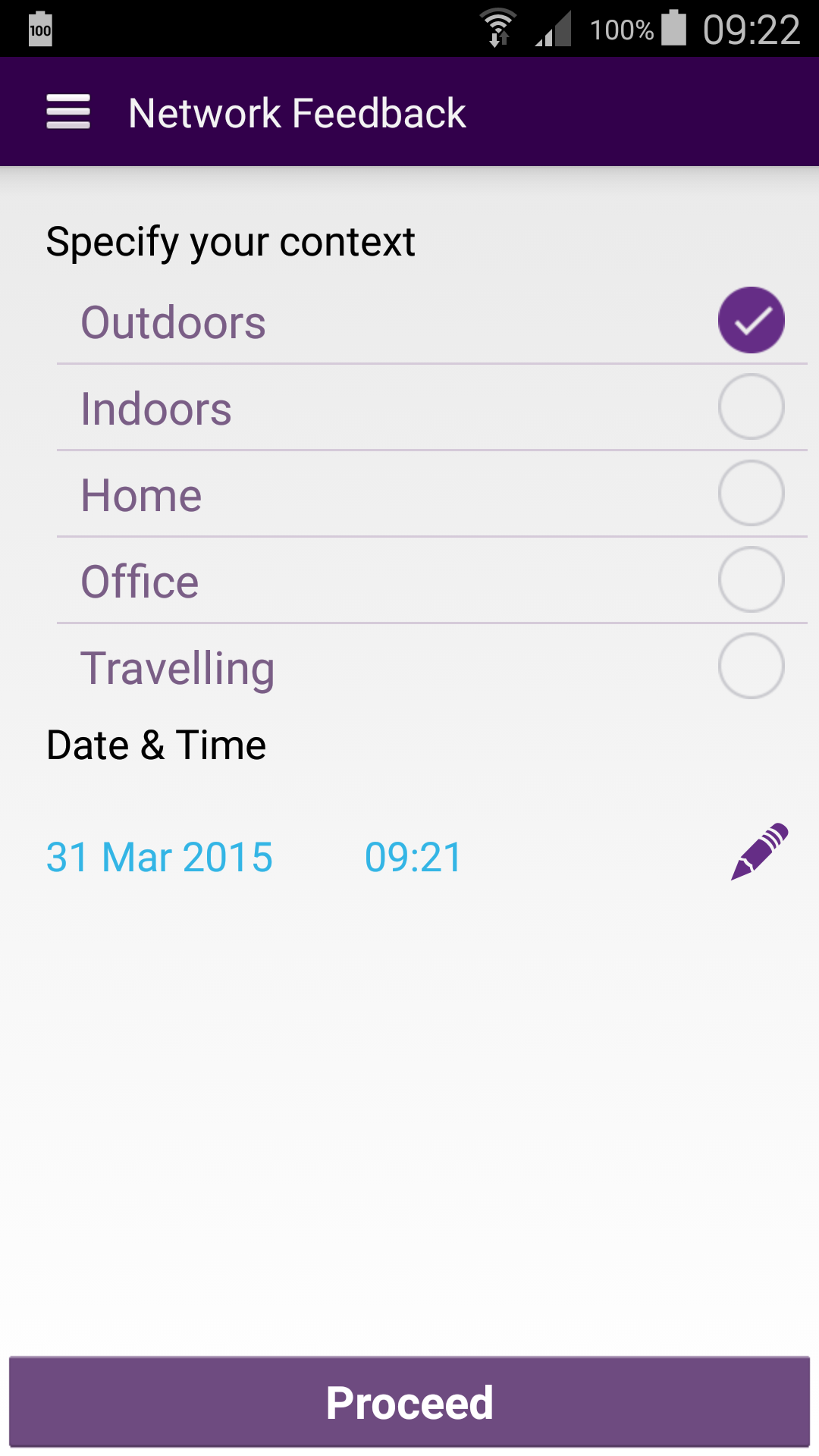Choose Indoors as your context
The width and height of the screenshot is (819, 1456).
tap(751, 407)
